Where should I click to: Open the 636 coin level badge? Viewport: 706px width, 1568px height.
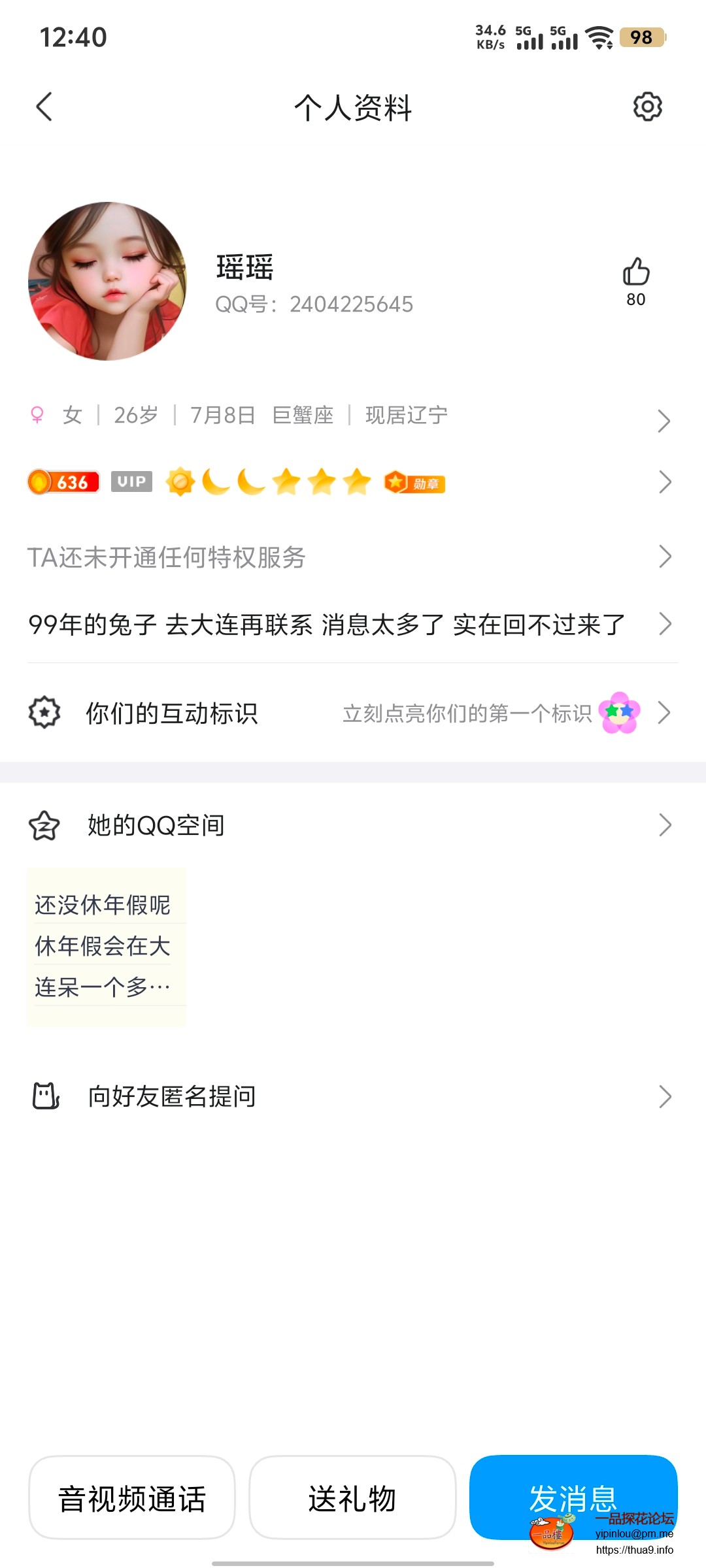pos(62,482)
